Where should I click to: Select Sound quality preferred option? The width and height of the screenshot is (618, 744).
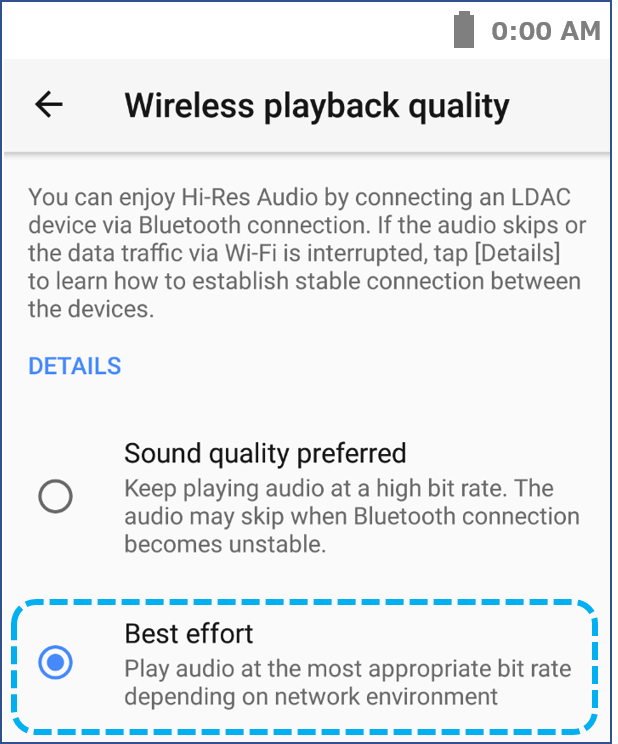[x=55, y=496]
